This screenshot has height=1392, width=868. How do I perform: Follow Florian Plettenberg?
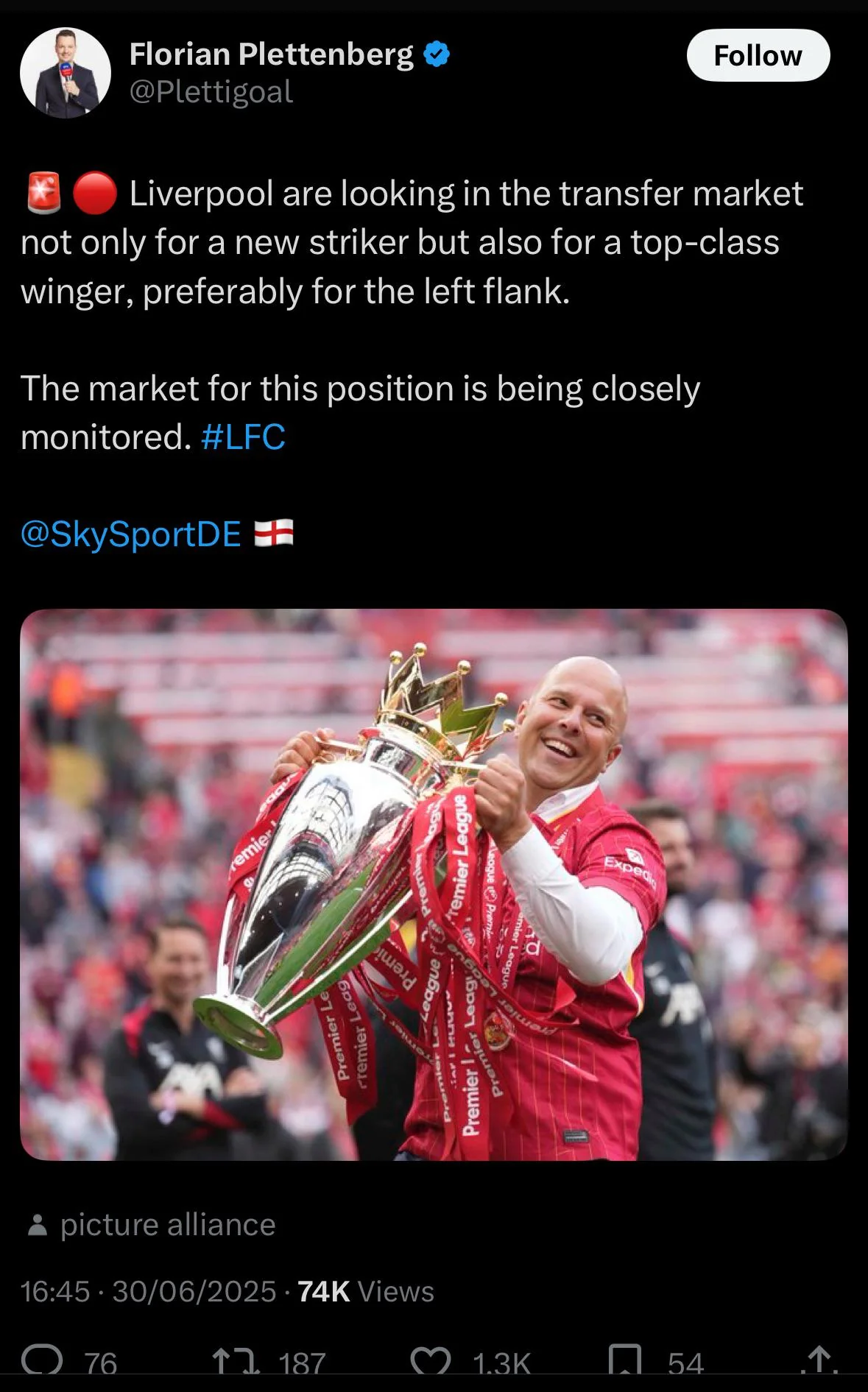pyautogui.click(x=758, y=56)
